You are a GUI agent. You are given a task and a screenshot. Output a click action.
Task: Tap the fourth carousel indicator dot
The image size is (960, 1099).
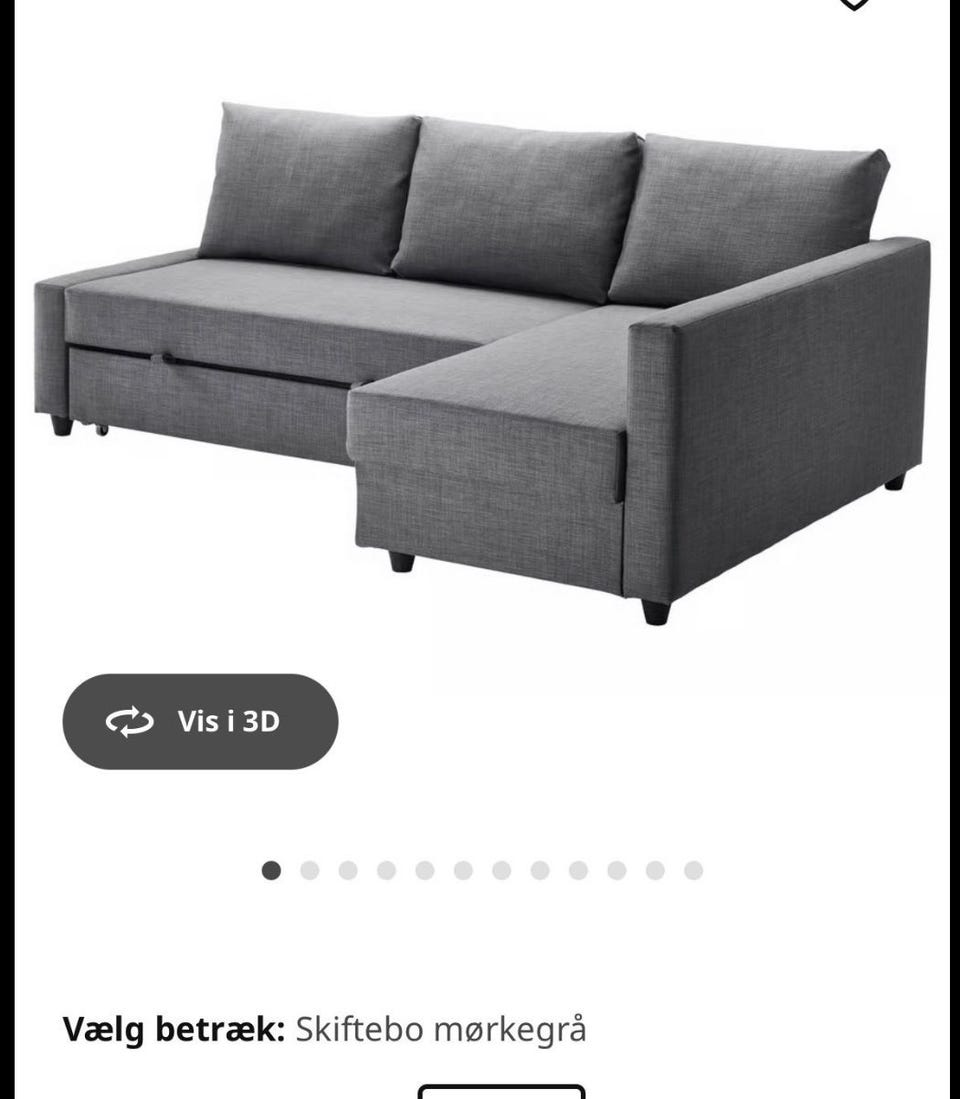tap(385, 870)
